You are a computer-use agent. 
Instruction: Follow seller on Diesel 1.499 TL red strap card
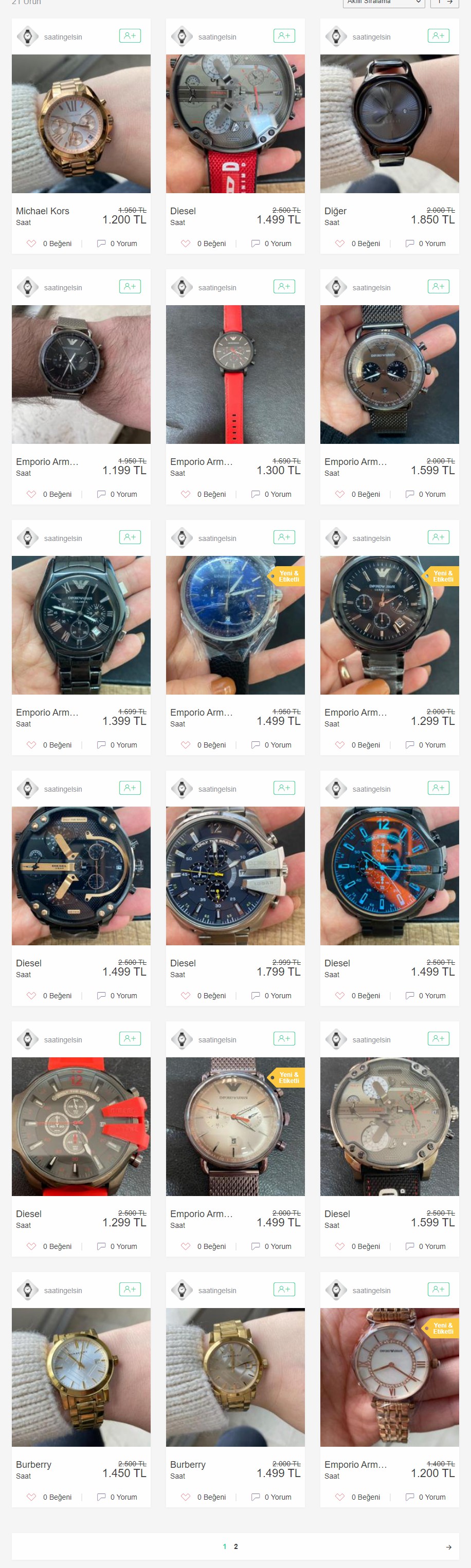tap(284, 36)
